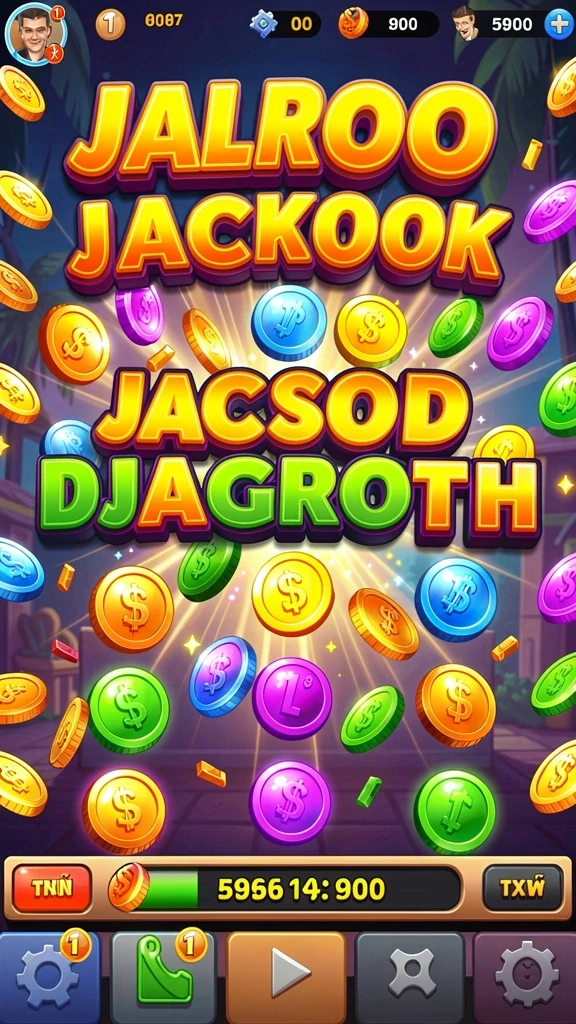The image size is (576, 1024).
Task: Tap the dark TXW button
Action: [523, 888]
